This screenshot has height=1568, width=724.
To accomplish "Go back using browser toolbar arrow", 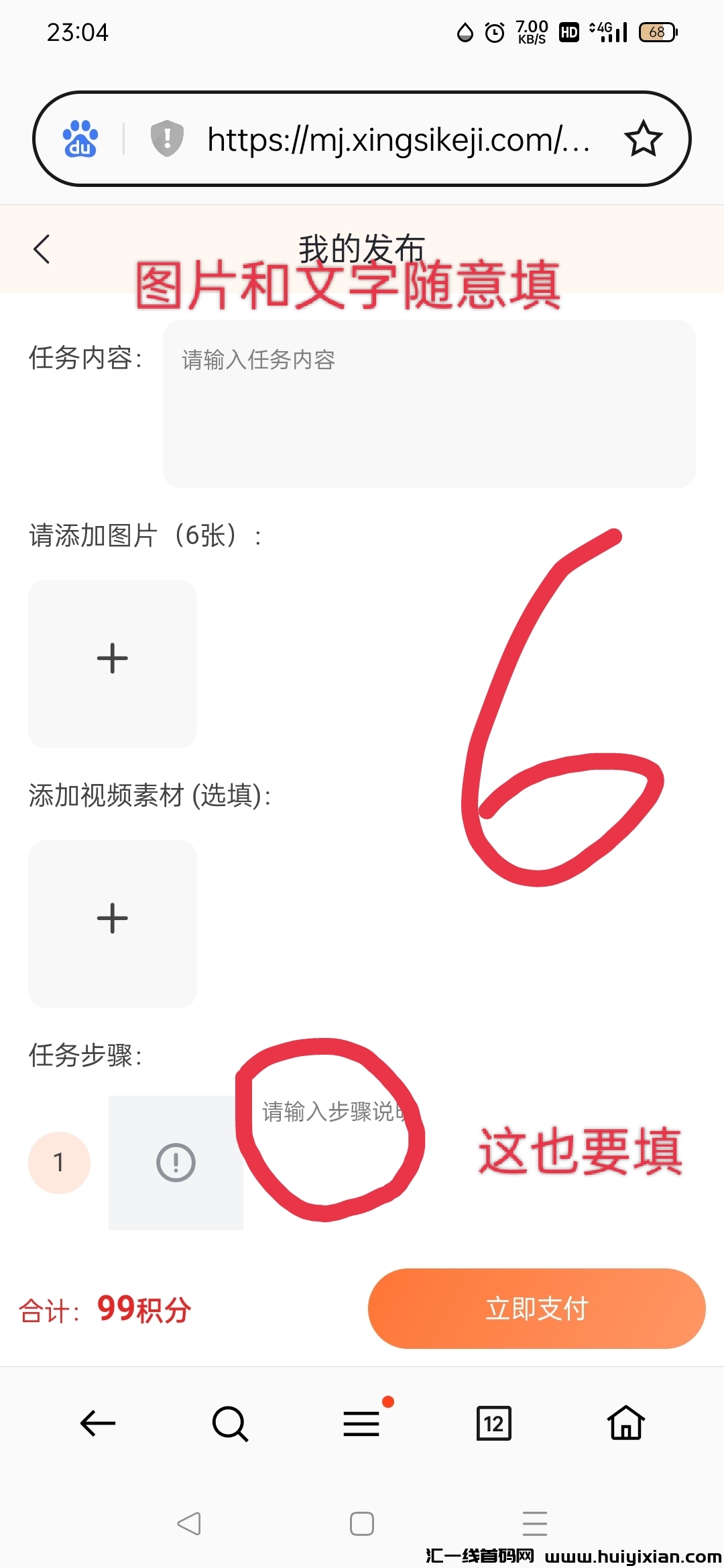I will coord(98,1423).
